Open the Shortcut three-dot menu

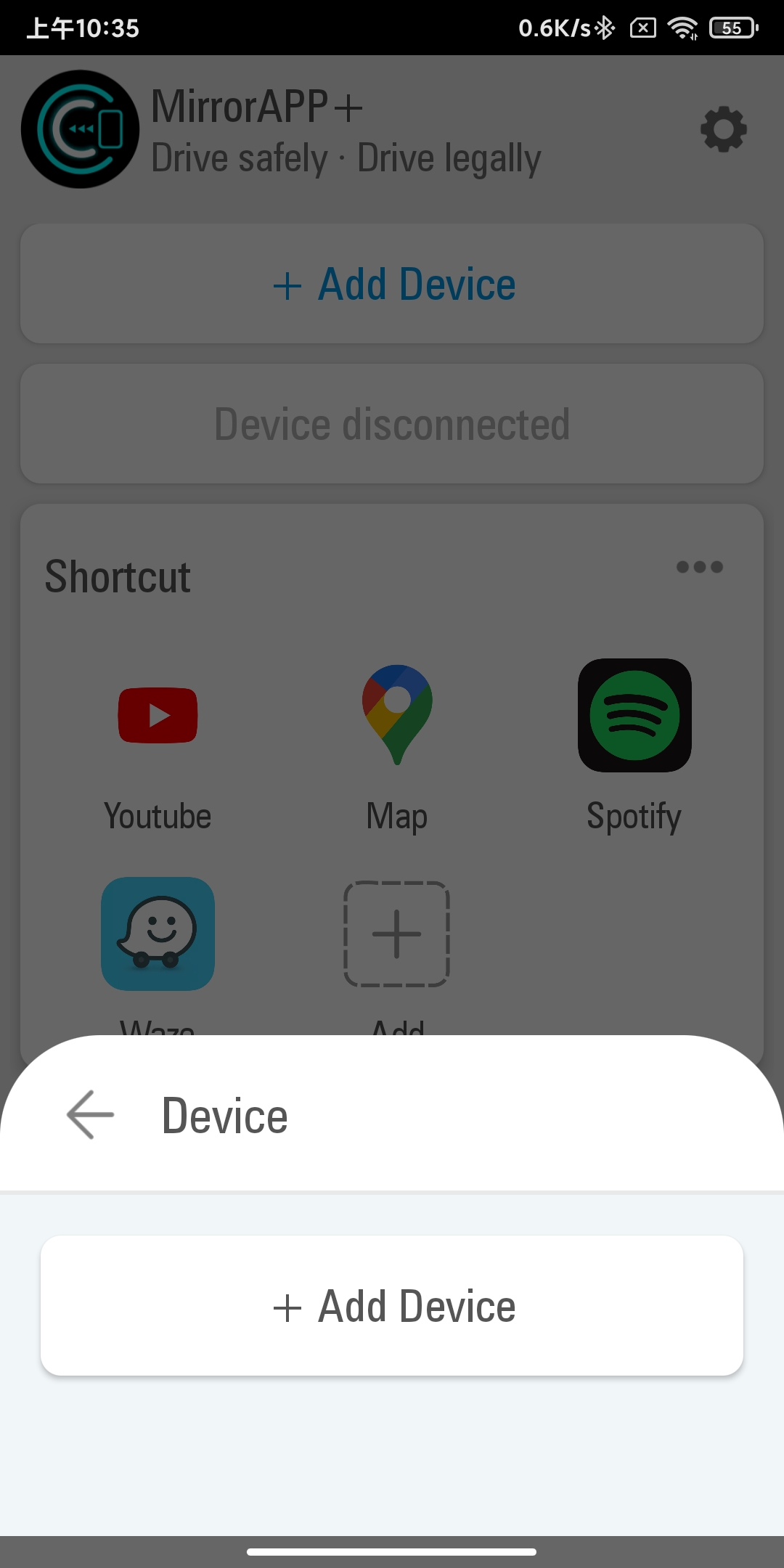pyautogui.click(x=699, y=567)
